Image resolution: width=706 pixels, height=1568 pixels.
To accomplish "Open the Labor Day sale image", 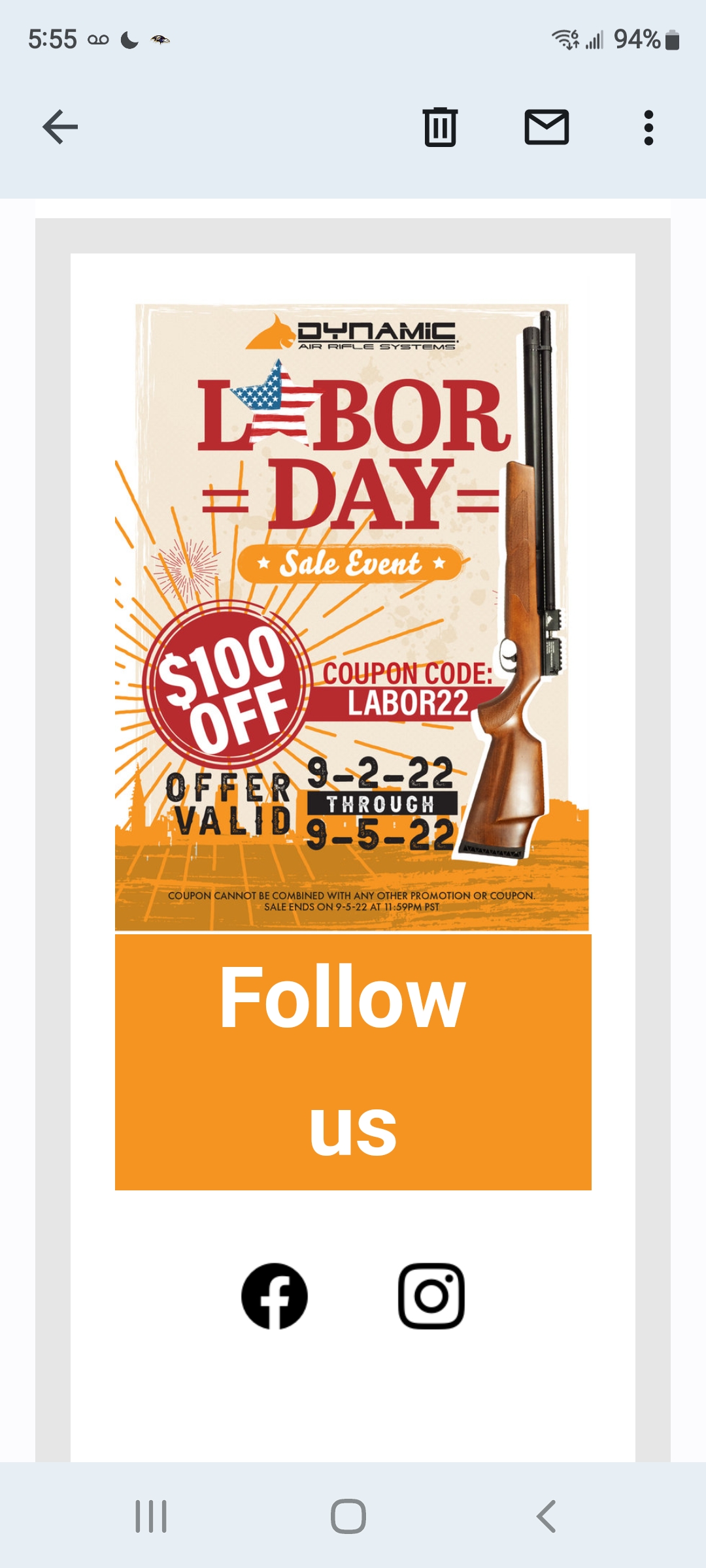I will tap(352, 617).
